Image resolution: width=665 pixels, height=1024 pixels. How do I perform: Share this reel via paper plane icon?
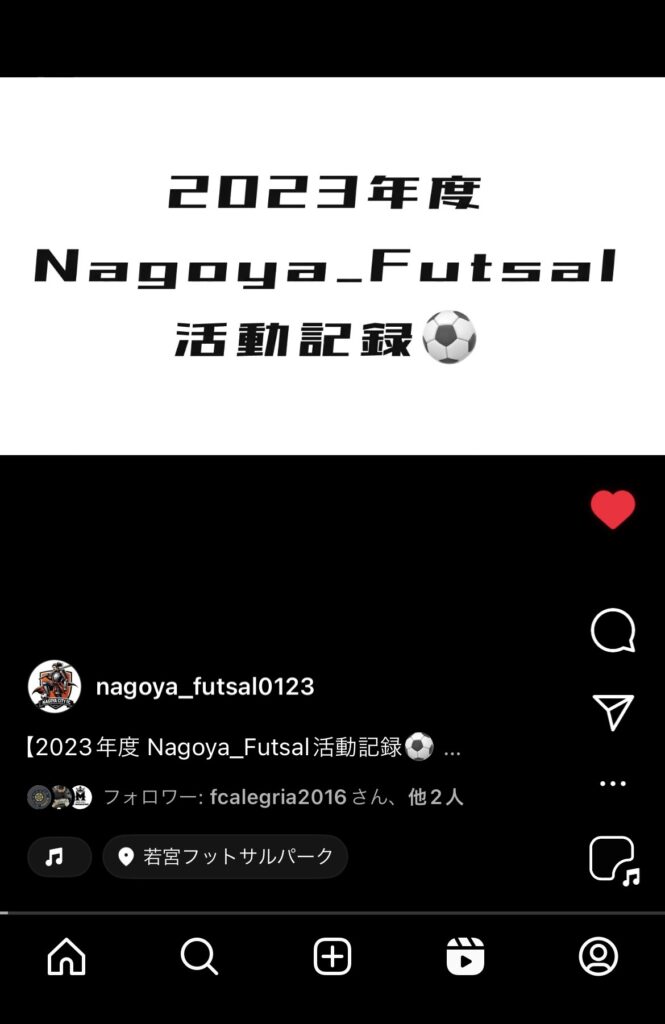(612, 712)
